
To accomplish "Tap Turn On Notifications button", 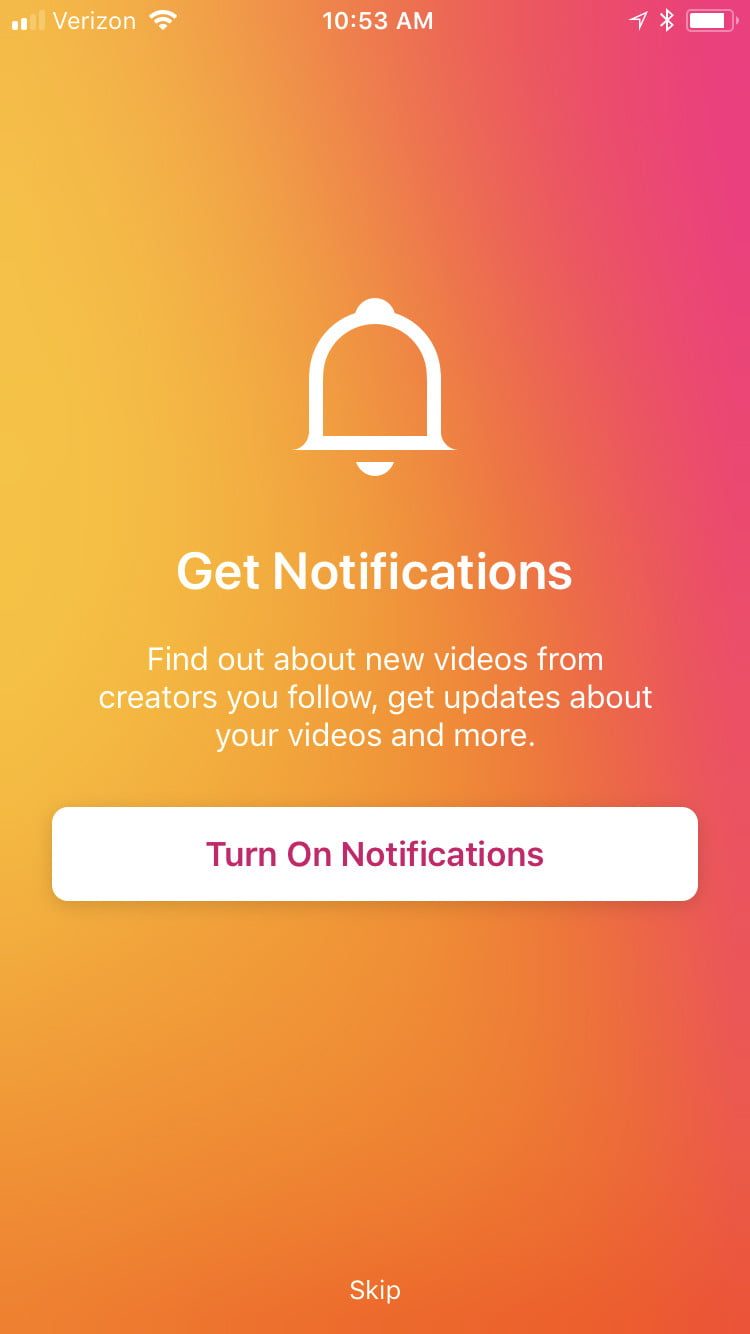I will [374, 854].
